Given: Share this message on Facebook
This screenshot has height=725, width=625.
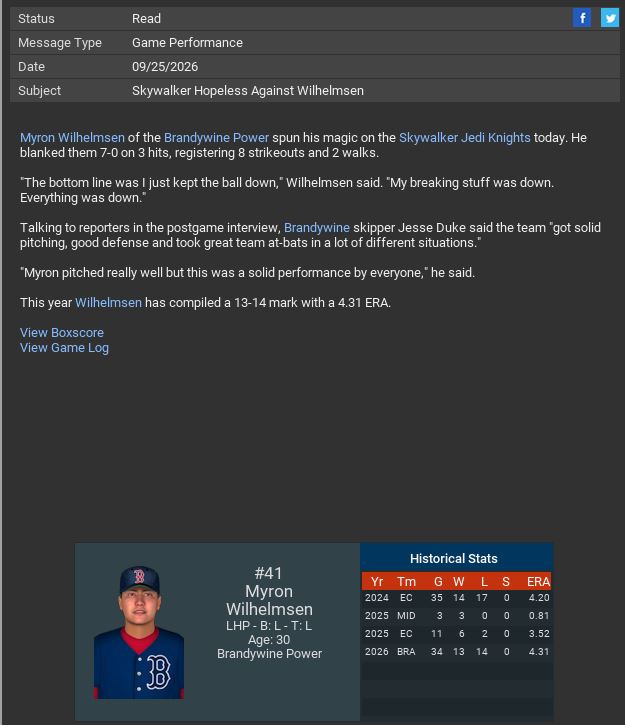Looking at the screenshot, I should (582, 18).
